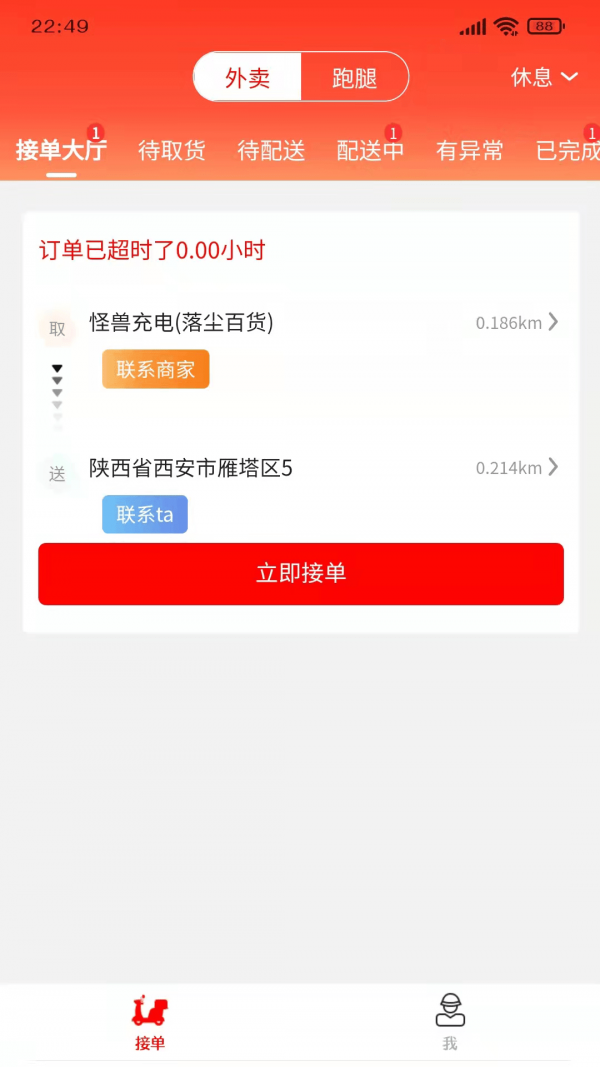
Task: Show the 有异常 orders tab
Action: click(x=470, y=151)
